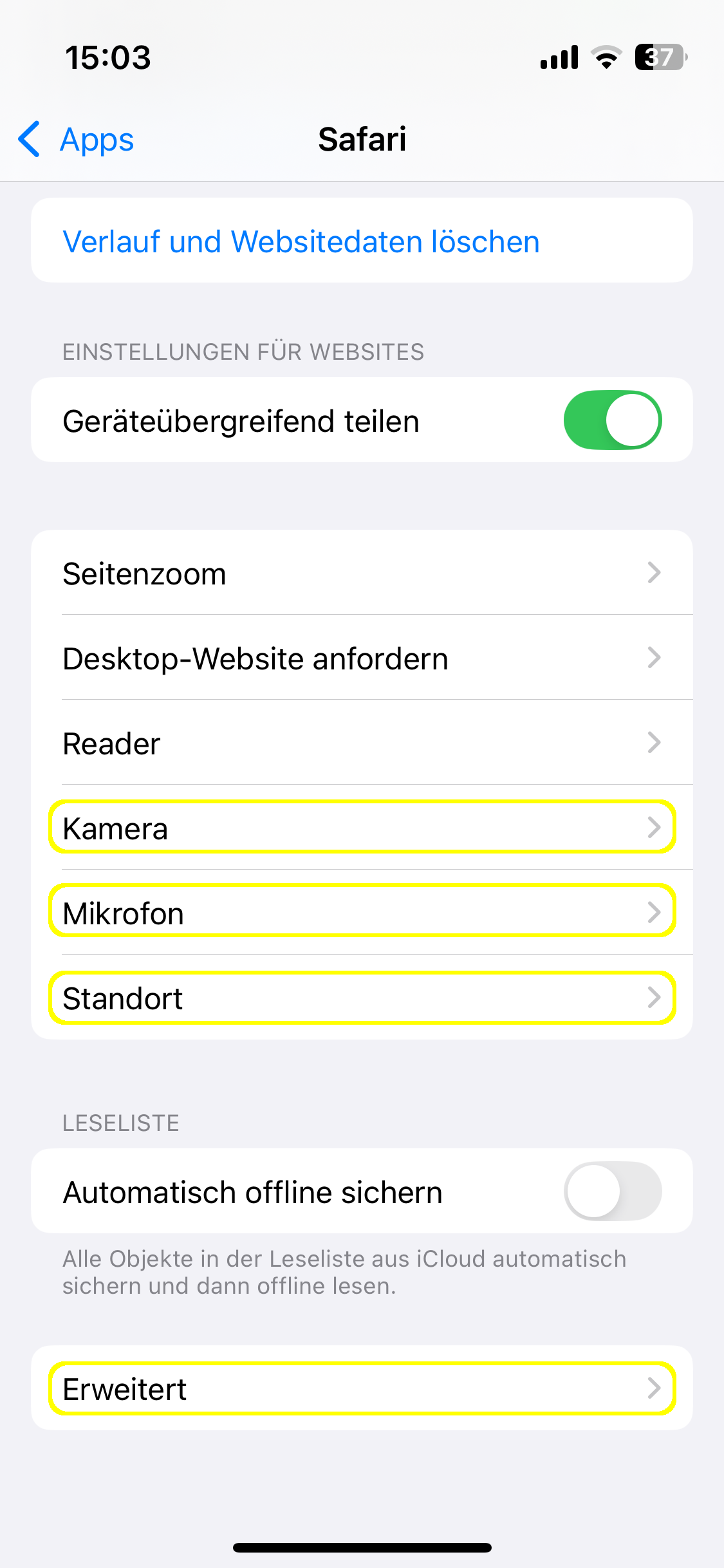Tap the Wi-Fi status icon
This screenshot has height=1568, width=724.
coord(606,57)
